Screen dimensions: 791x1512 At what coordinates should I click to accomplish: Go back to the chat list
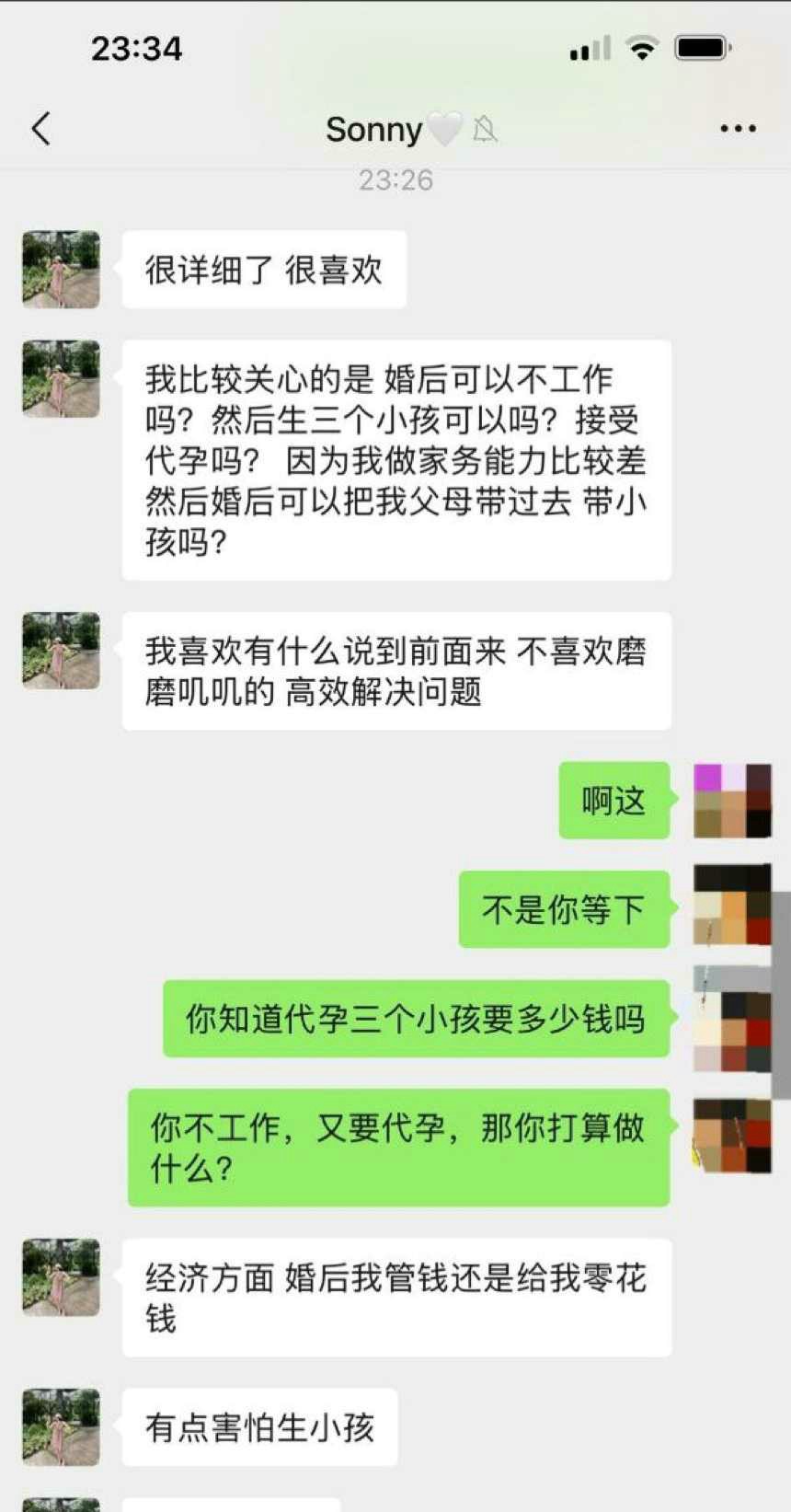coord(41,129)
